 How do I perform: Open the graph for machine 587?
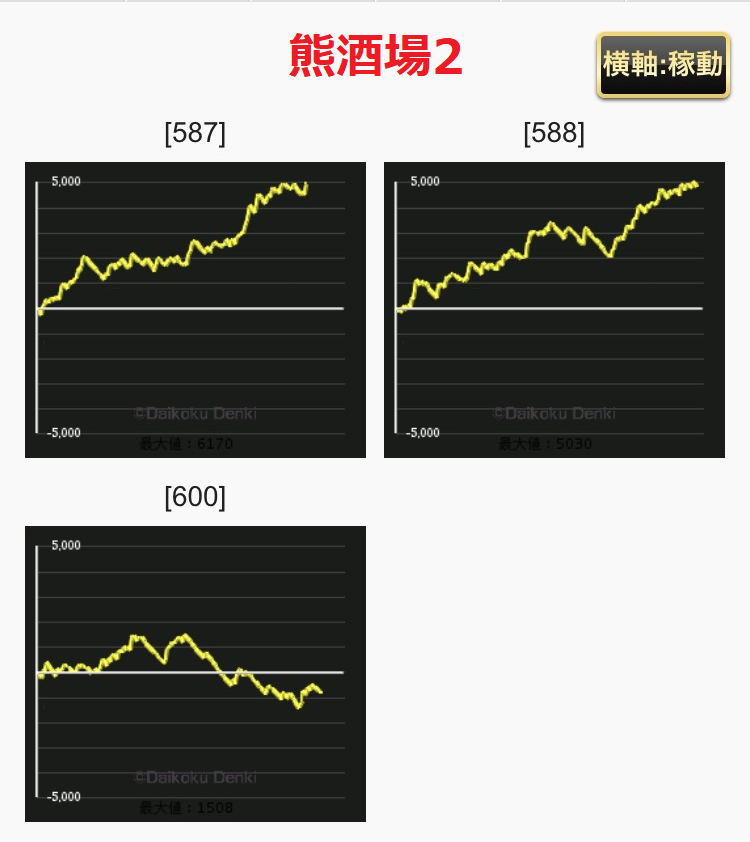coord(195,310)
